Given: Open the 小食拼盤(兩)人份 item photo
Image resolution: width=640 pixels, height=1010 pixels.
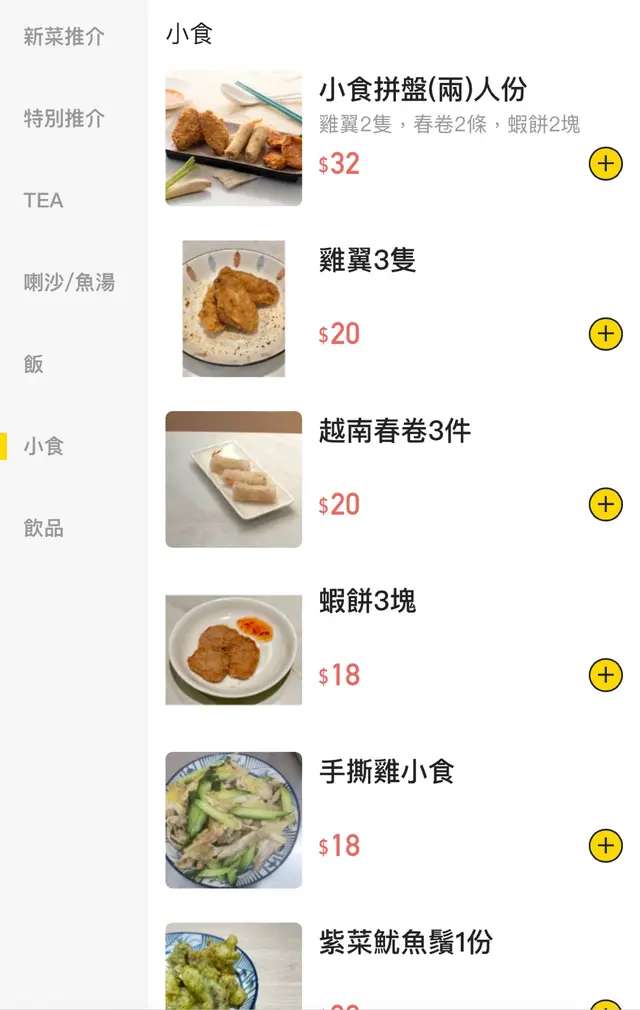Looking at the screenshot, I should pyautogui.click(x=234, y=138).
